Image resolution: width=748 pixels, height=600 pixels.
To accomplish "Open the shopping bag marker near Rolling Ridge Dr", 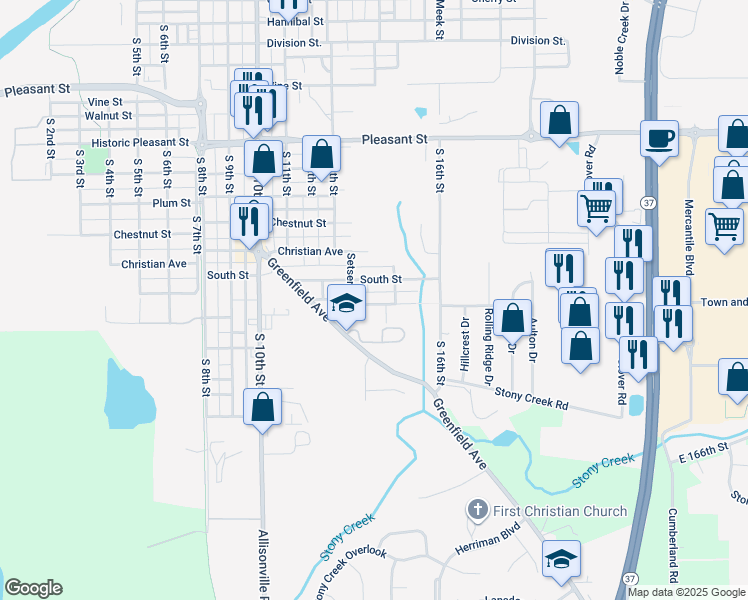I will pos(512,319).
